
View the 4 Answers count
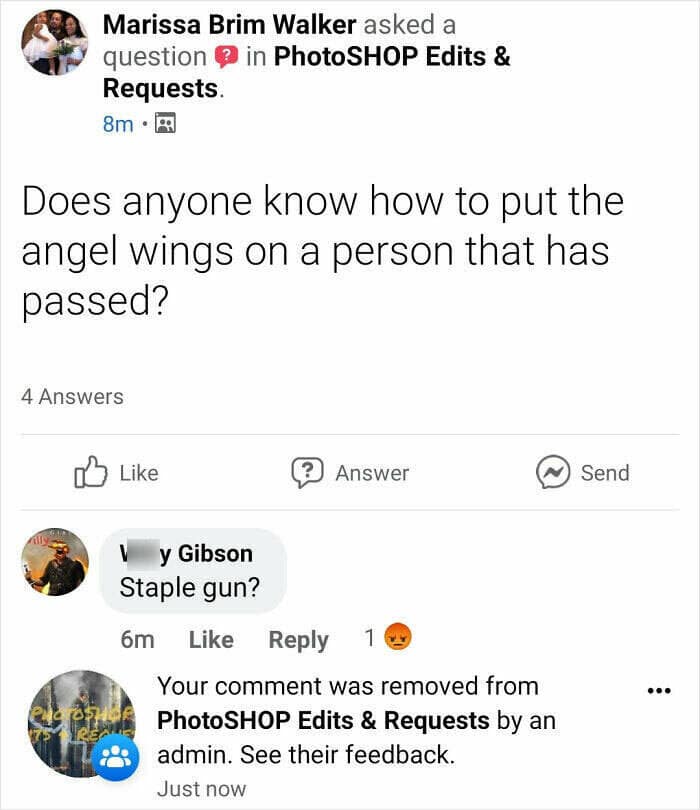[72, 396]
